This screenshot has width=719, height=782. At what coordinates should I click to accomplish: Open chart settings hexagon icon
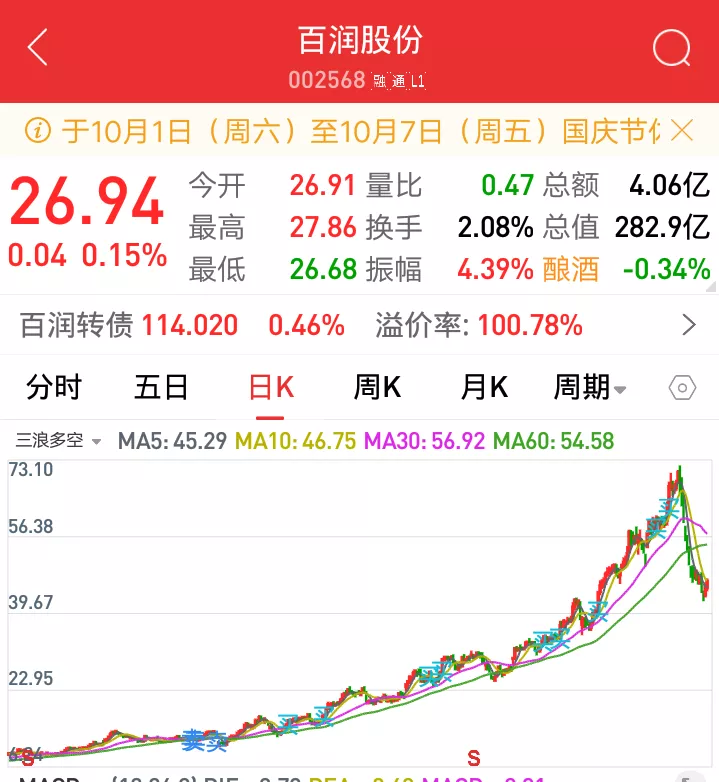coord(682,388)
